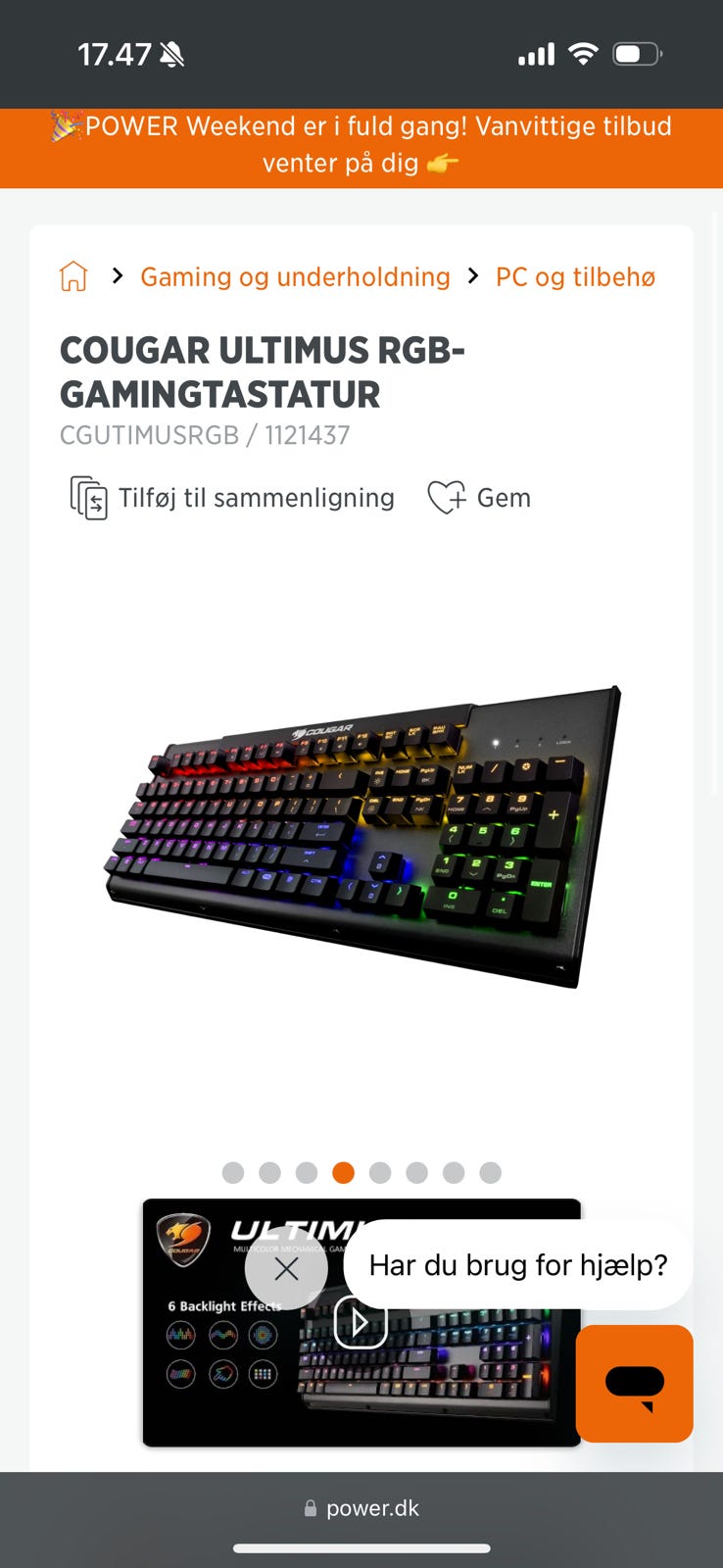
Task: Close the video popup with the X
Action: pyautogui.click(x=286, y=1269)
